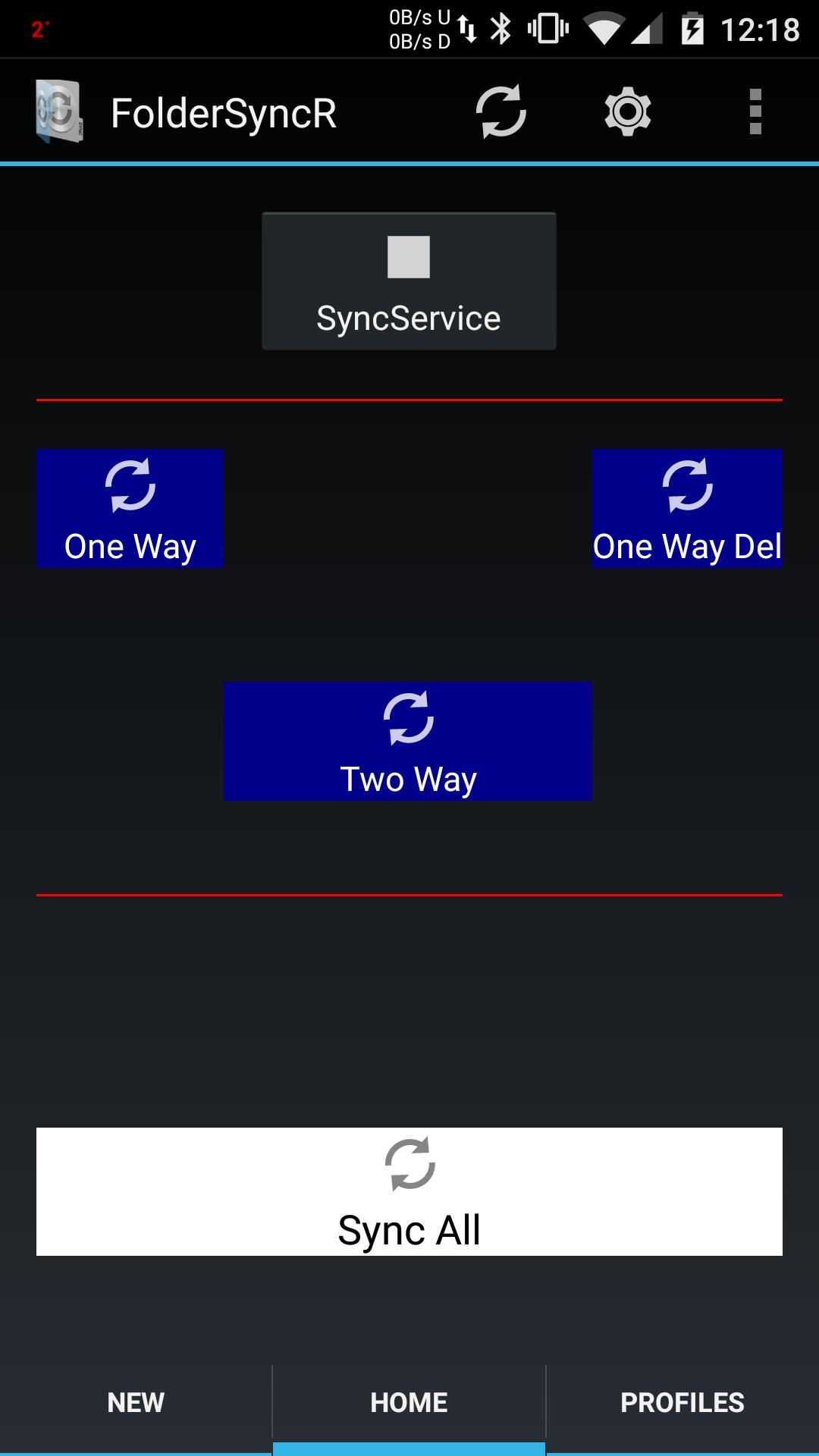Switch to the NEW tab
Image resolution: width=819 pixels, height=1456 pixels.
(135, 1401)
